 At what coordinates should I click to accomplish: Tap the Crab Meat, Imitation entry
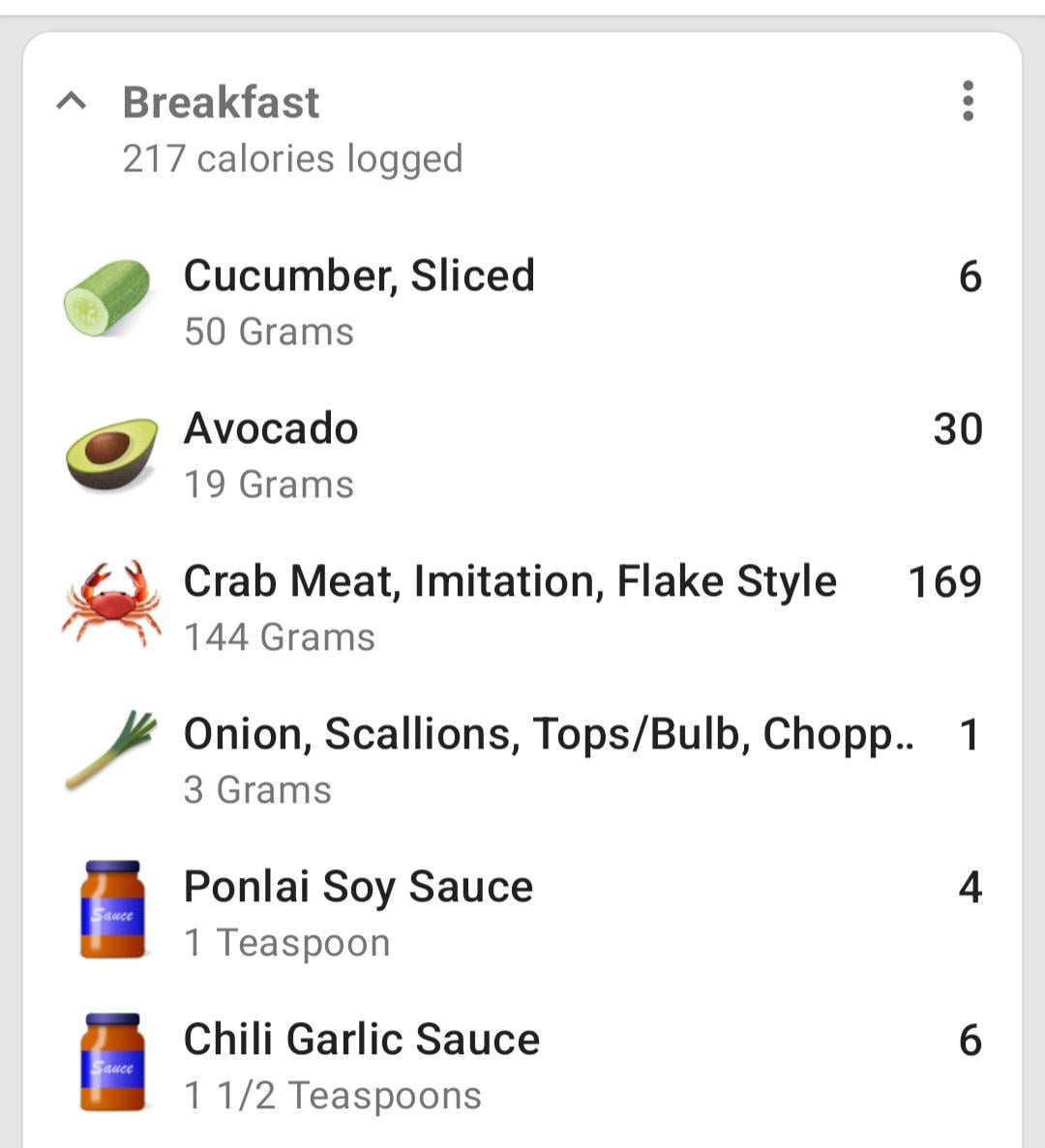[x=511, y=580]
